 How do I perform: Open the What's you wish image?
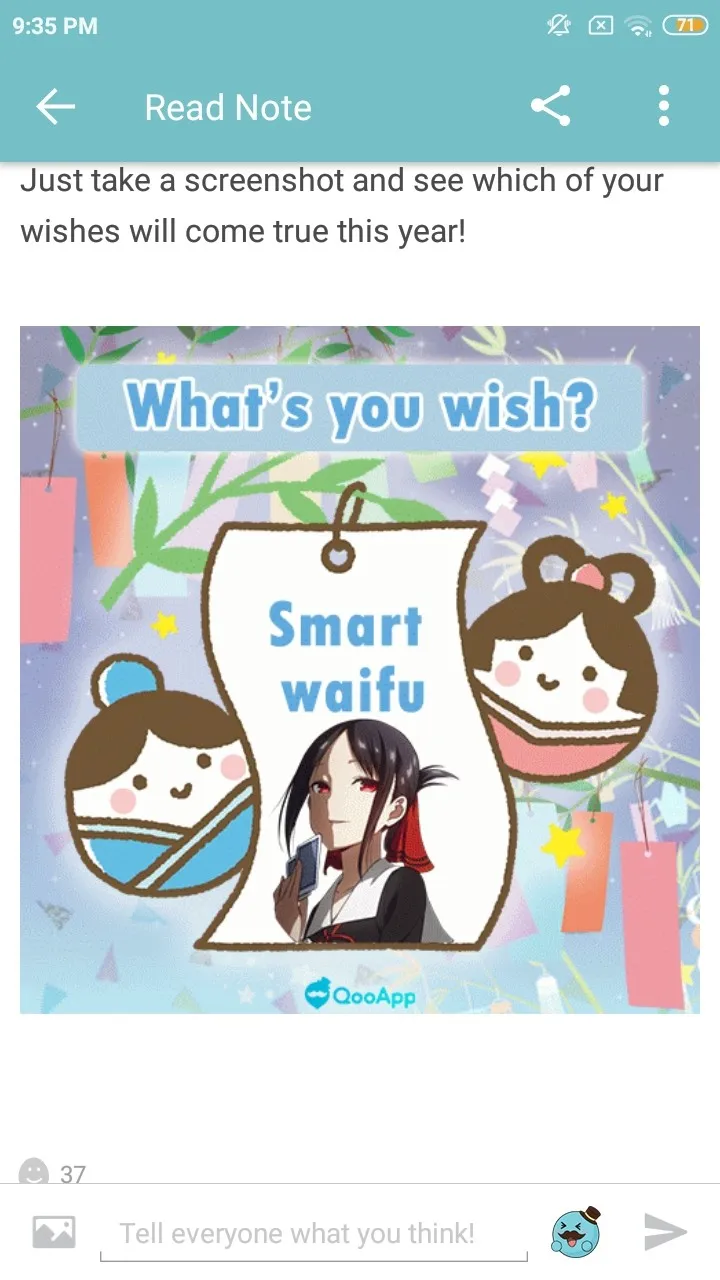click(x=360, y=670)
